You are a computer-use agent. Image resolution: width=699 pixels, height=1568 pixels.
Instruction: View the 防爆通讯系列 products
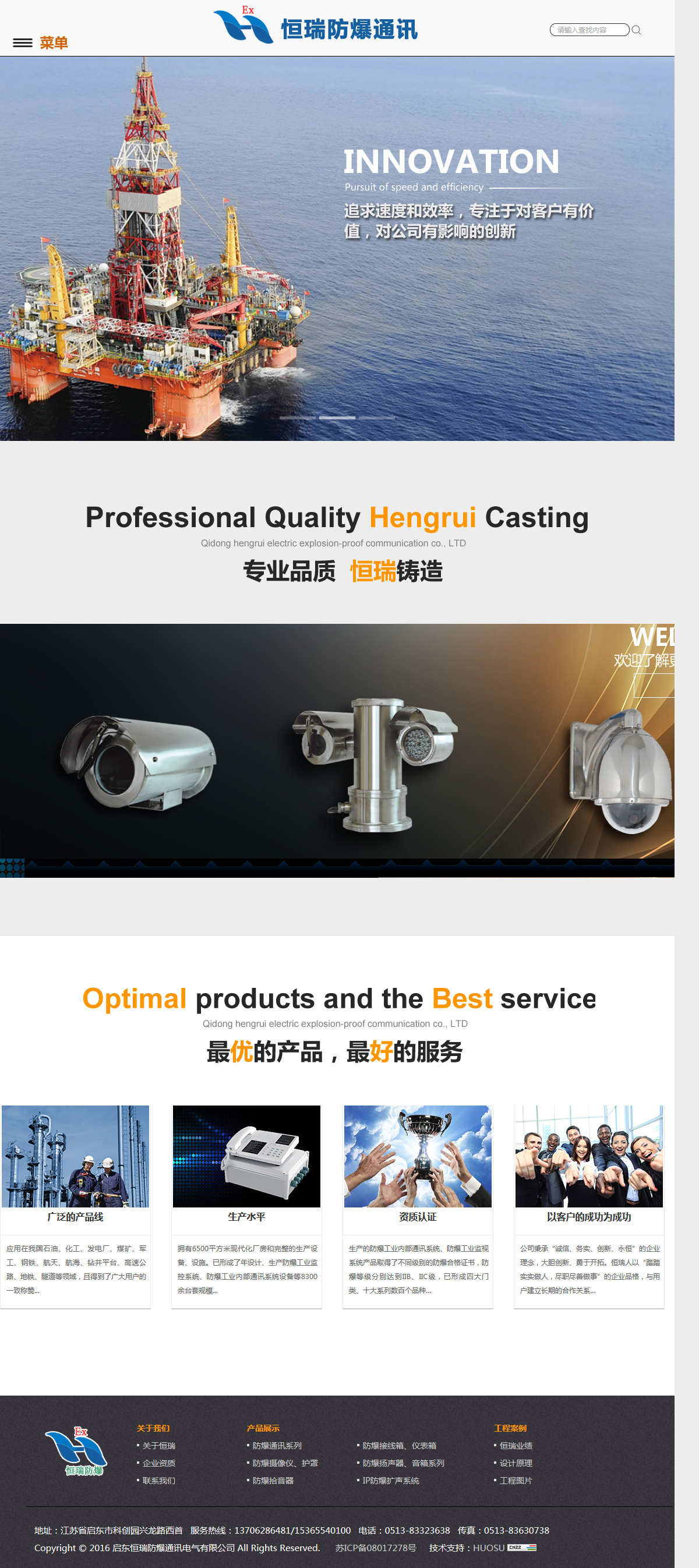[277, 1446]
